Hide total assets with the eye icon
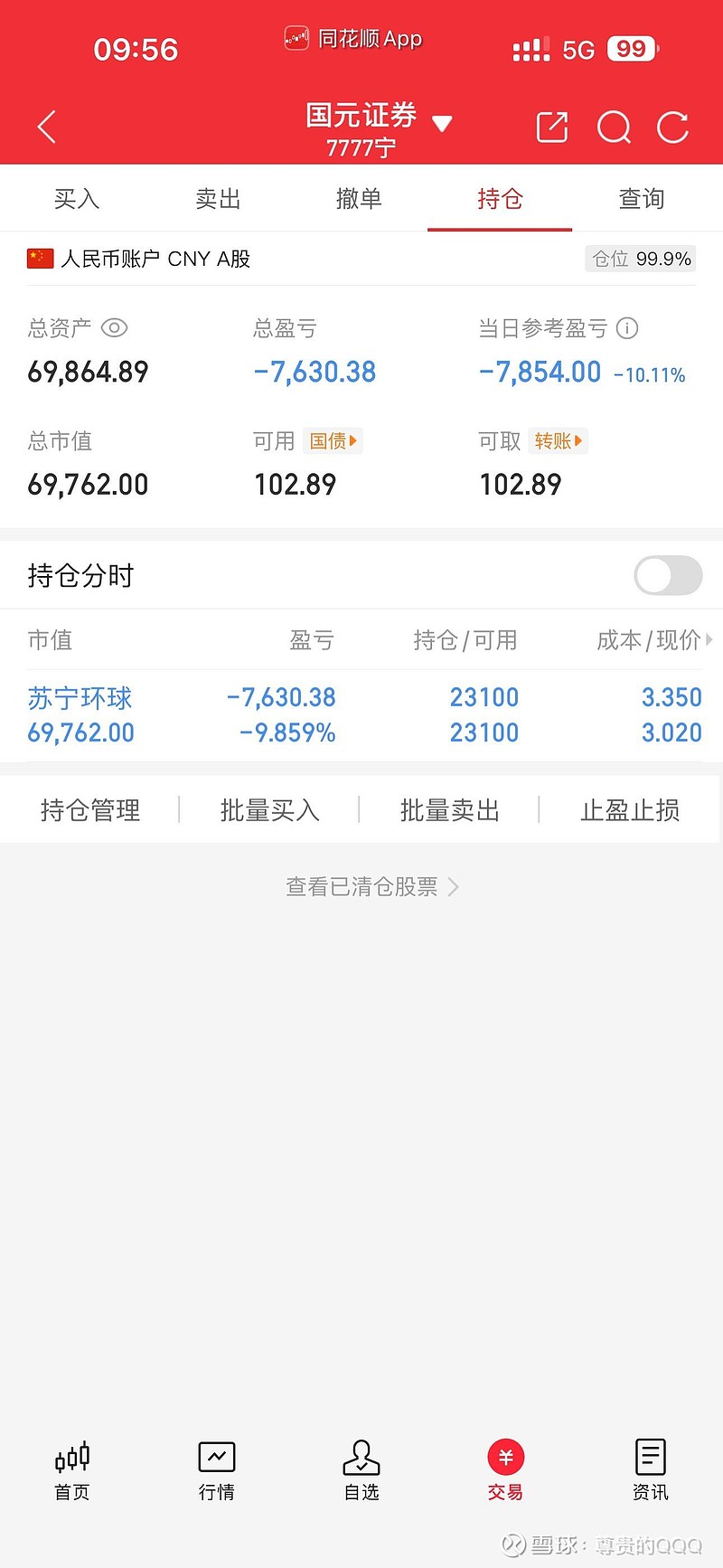The image size is (723, 1568). [x=114, y=328]
